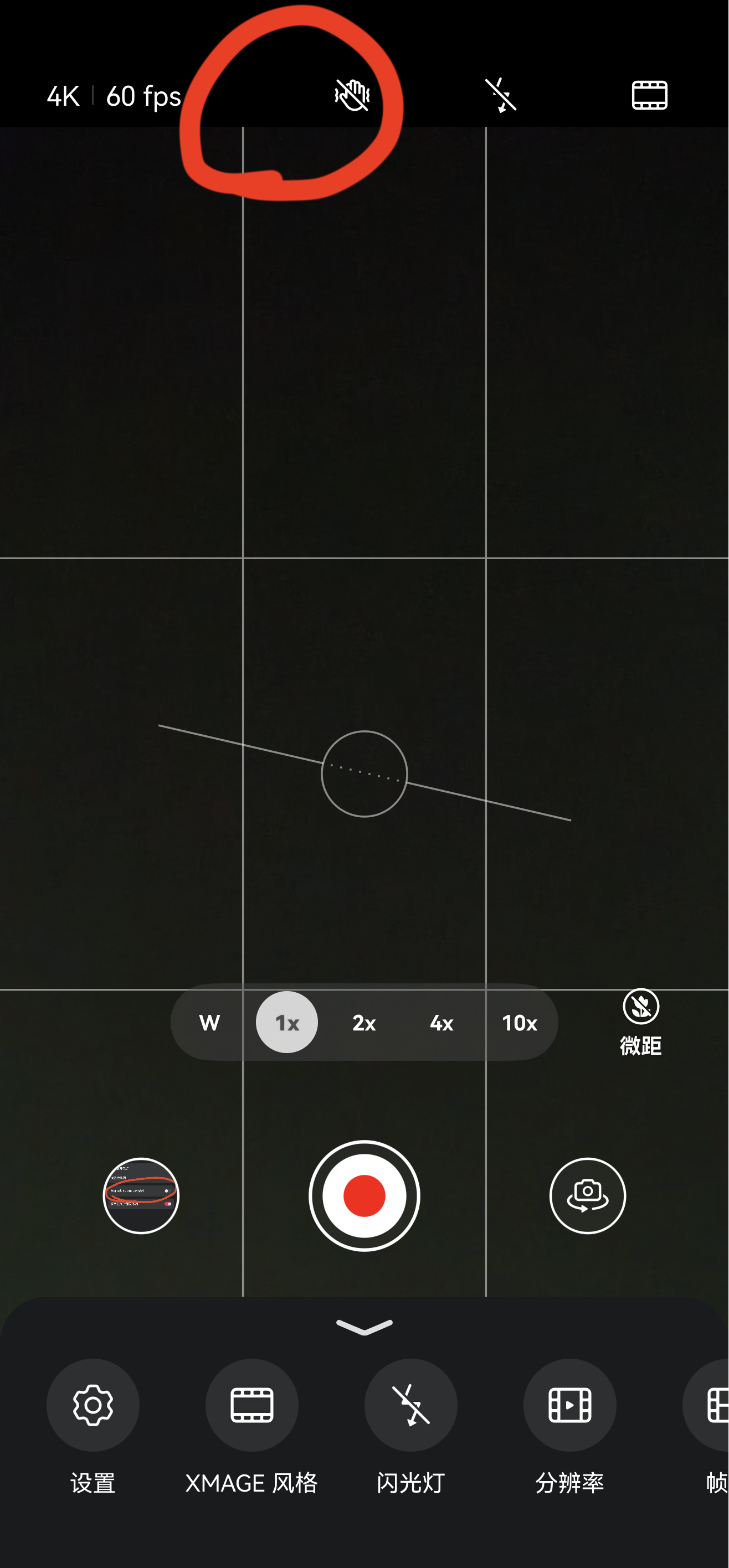Image resolution: width=729 pixels, height=1568 pixels.
Task: Open 闪光灯 flash option in bottom panel
Action: [x=410, y=1405]
